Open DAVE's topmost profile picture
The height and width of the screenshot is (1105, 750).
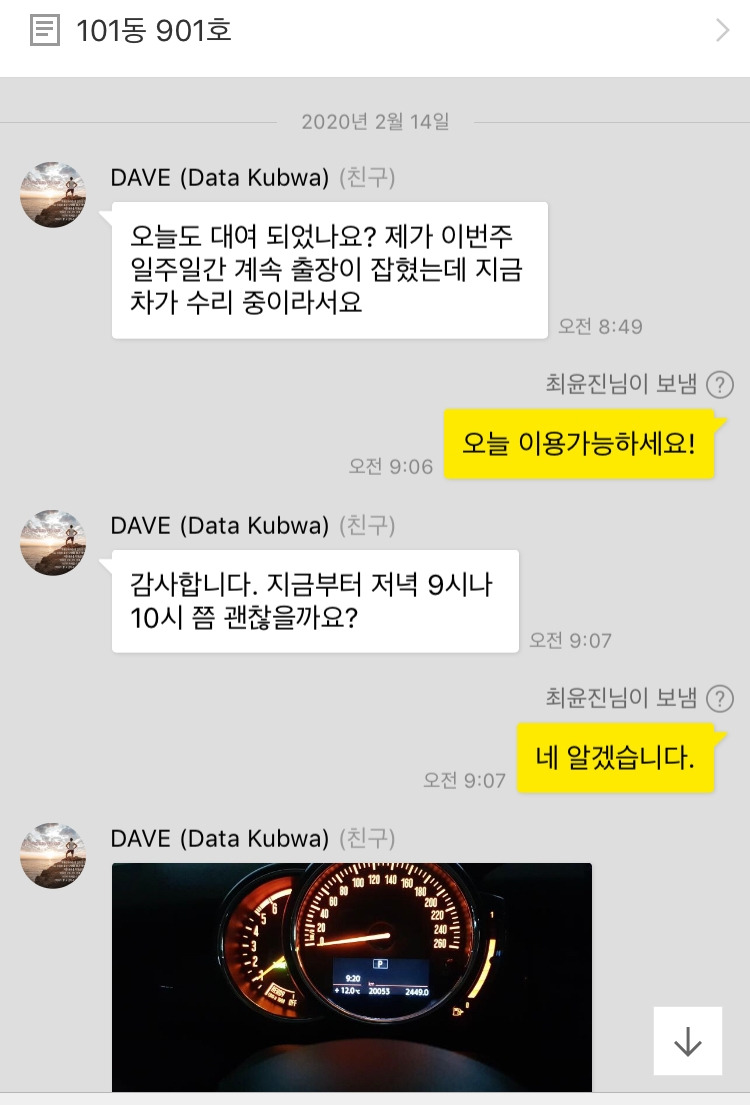coord(52,195)
